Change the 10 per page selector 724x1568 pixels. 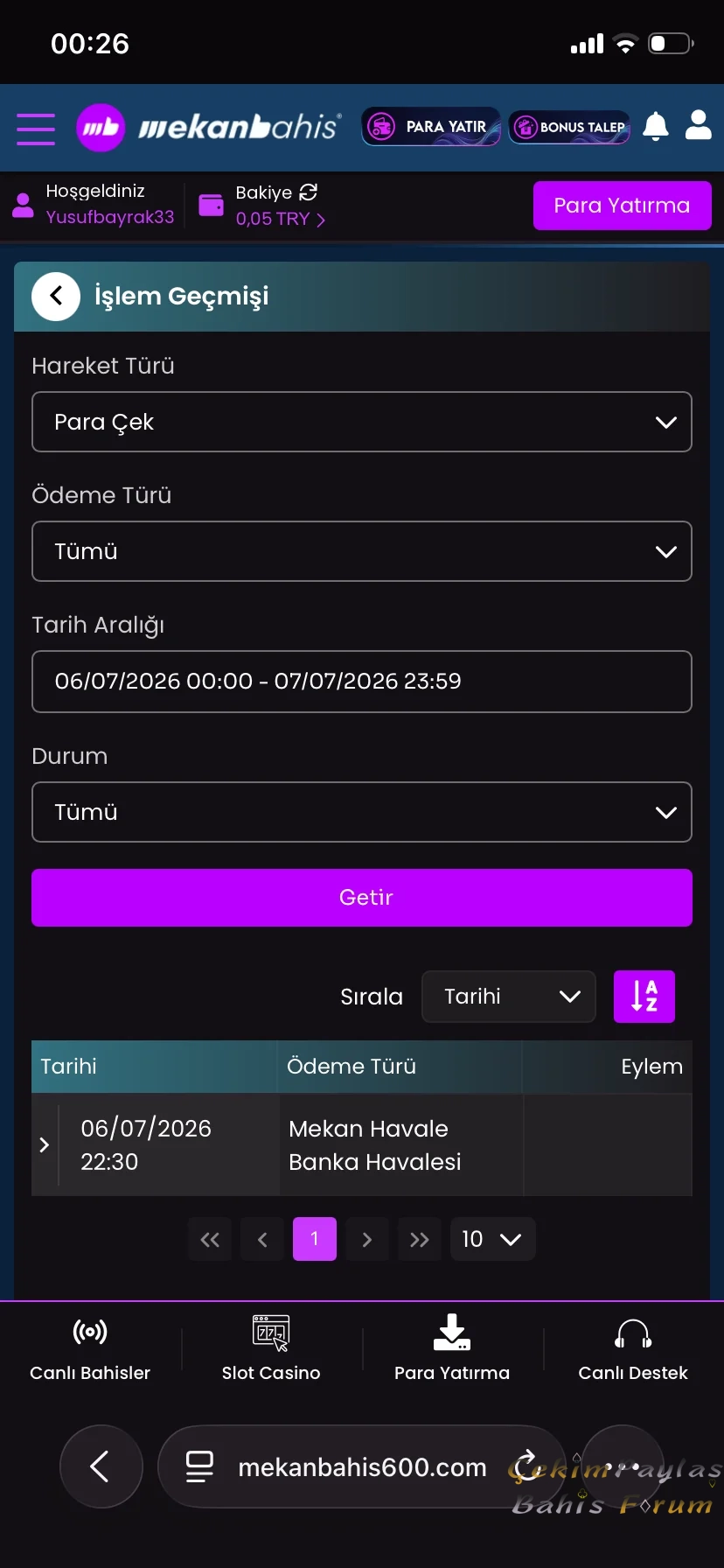[x=492, y=1239]
